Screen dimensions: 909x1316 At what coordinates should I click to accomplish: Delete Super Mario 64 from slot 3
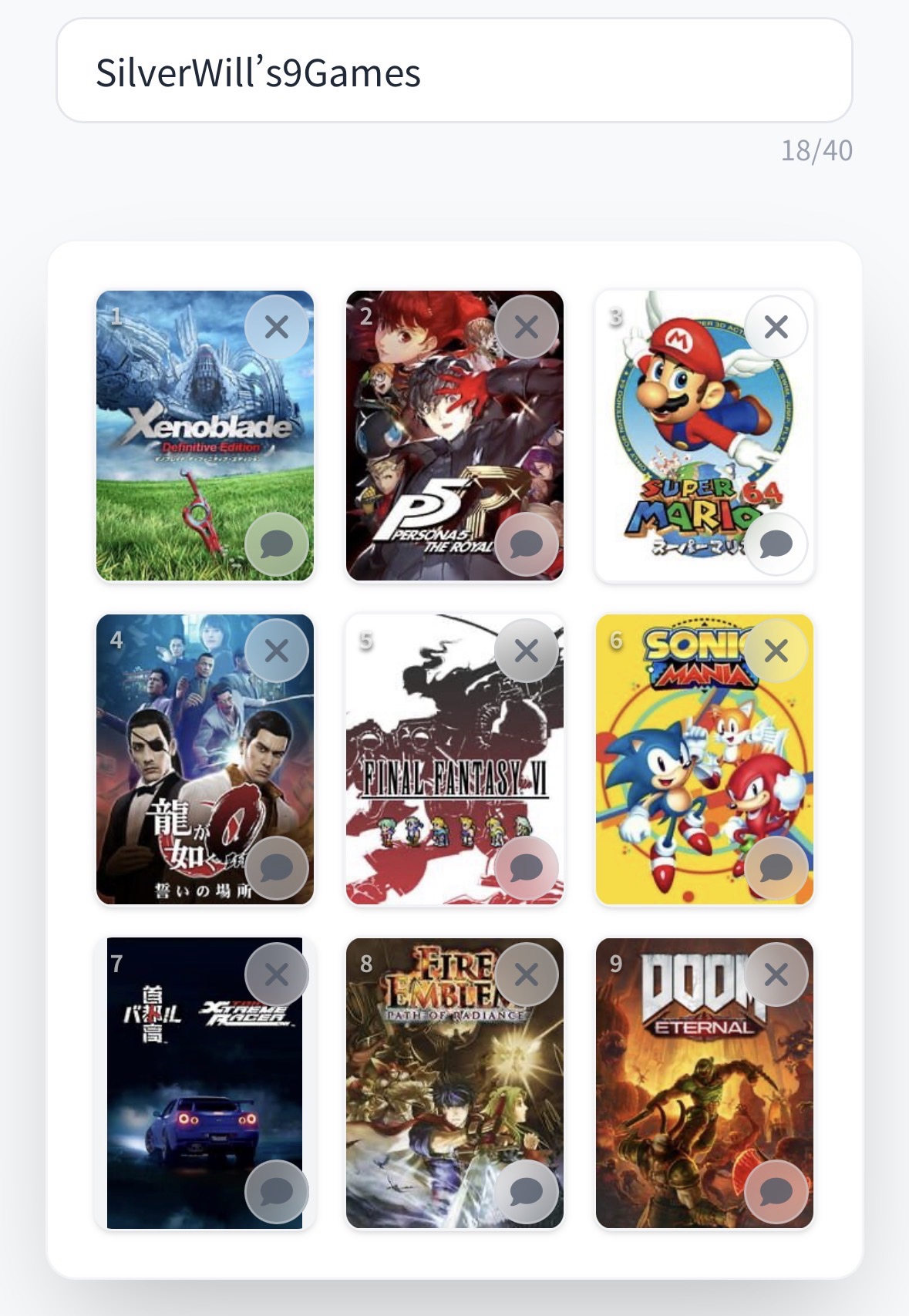point(776,327)
